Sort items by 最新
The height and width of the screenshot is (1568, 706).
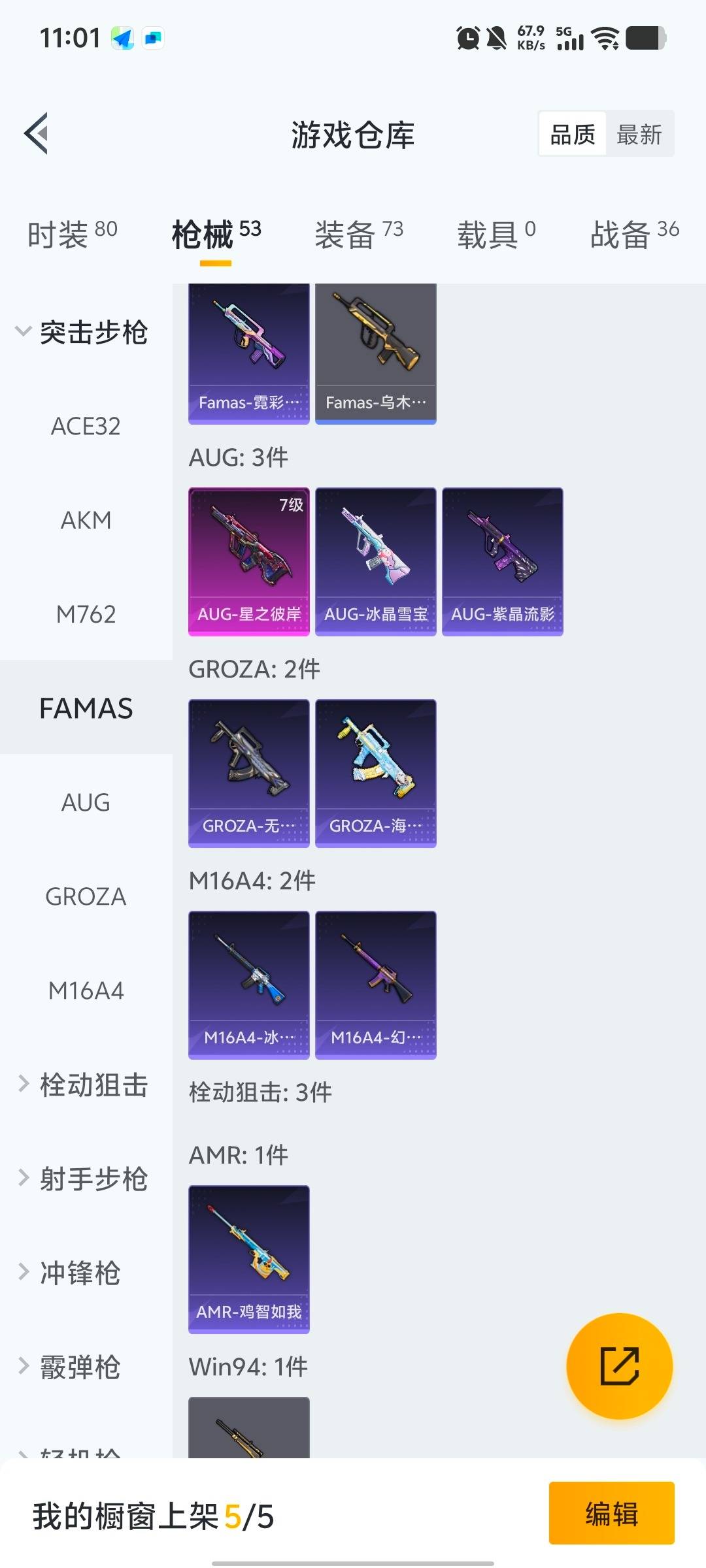pos(639,135)
